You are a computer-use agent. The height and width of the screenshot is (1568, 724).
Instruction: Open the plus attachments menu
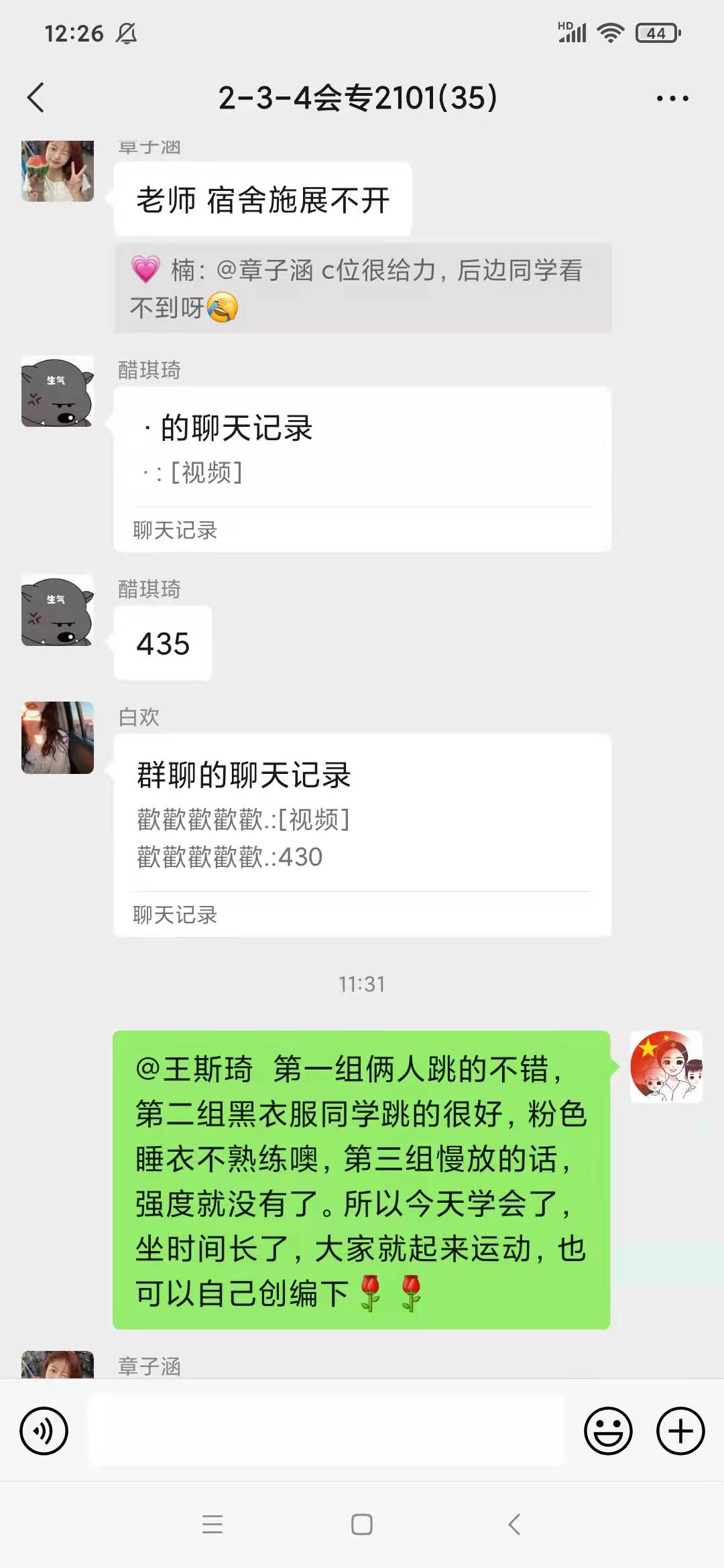[x=680, y=1431]
